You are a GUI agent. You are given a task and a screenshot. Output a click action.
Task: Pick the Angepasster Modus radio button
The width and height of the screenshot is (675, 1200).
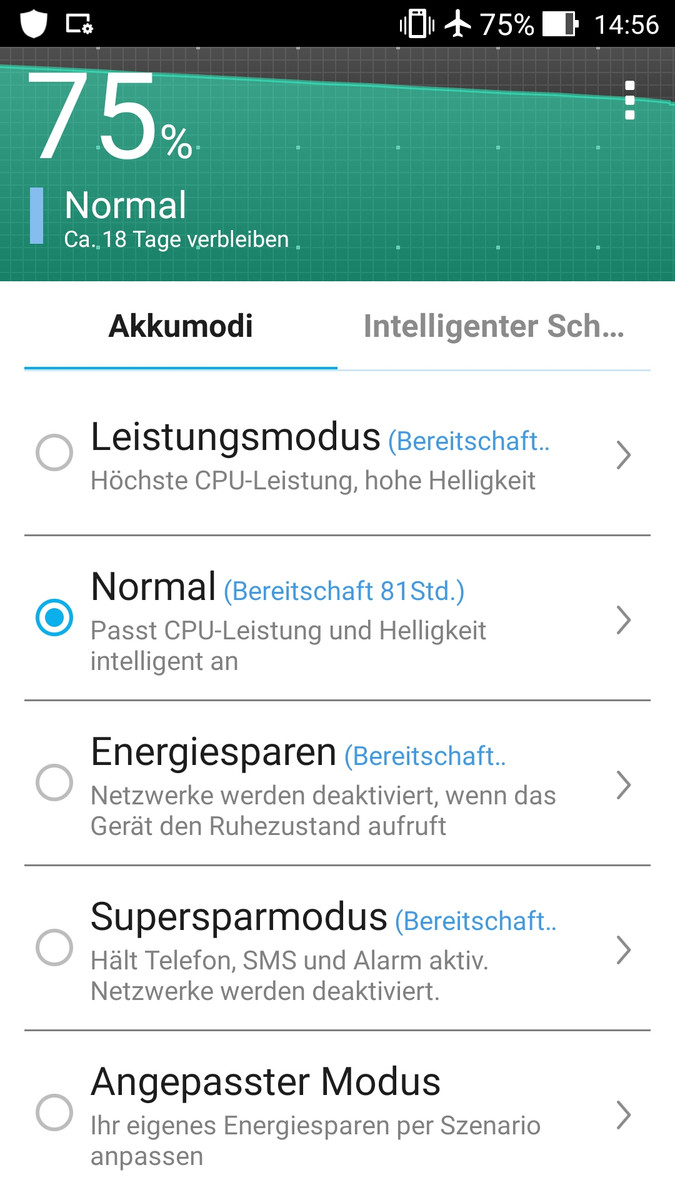tap(54, 1112)
